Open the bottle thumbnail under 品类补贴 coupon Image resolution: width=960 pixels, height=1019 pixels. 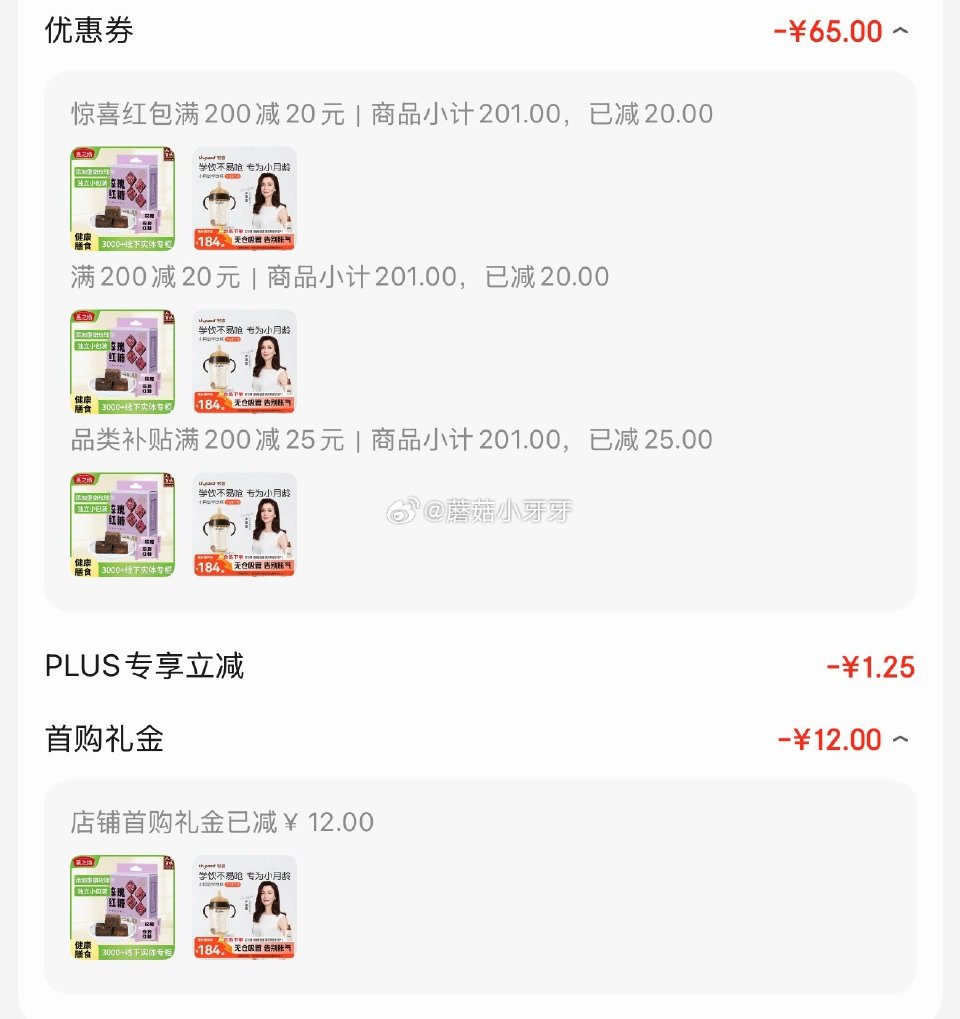tap(243, 524)
